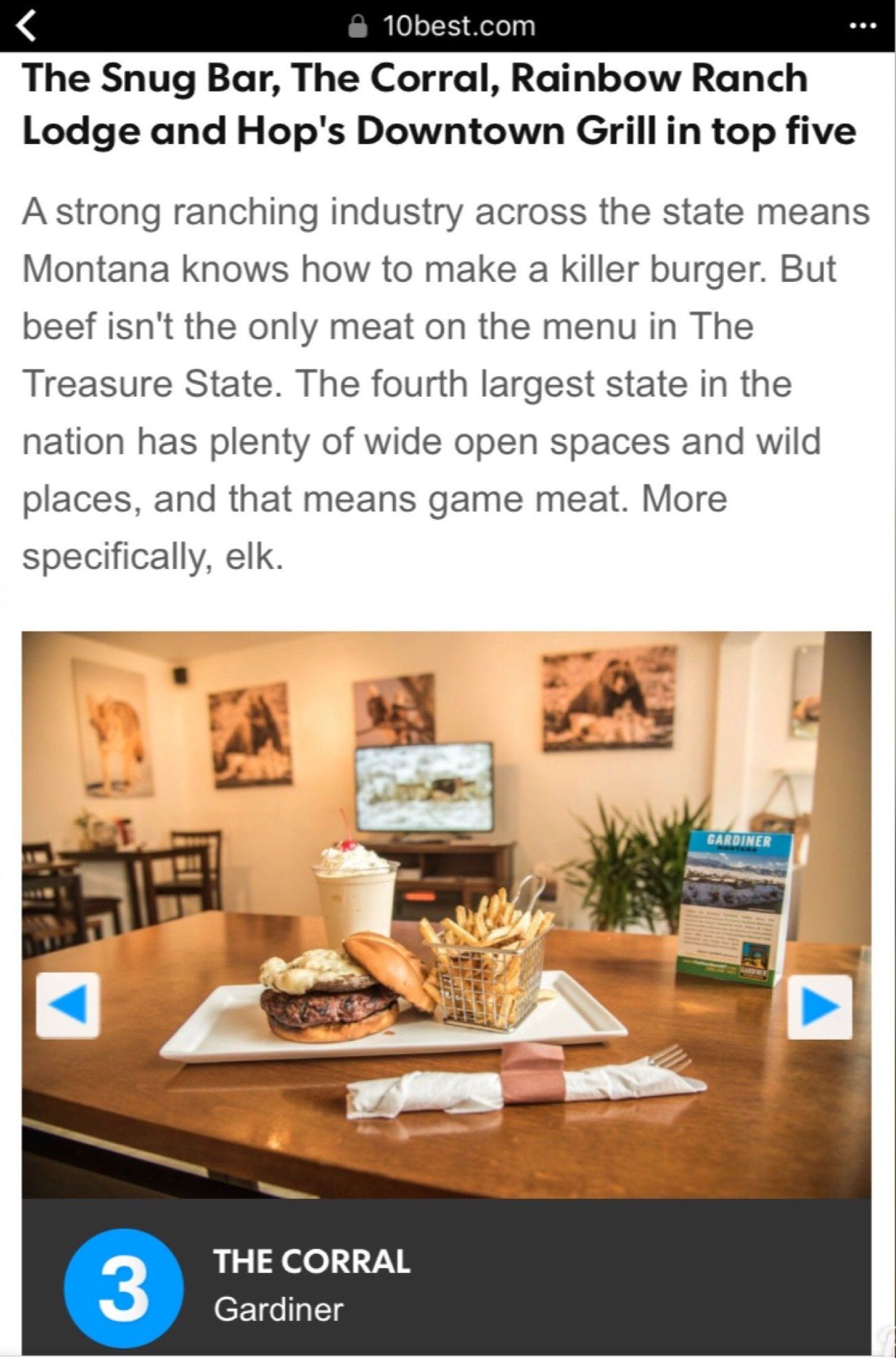Tap the 10best.com address bar
The width and height of the screenshot is (896, 1358).
(x=445, y=27)
